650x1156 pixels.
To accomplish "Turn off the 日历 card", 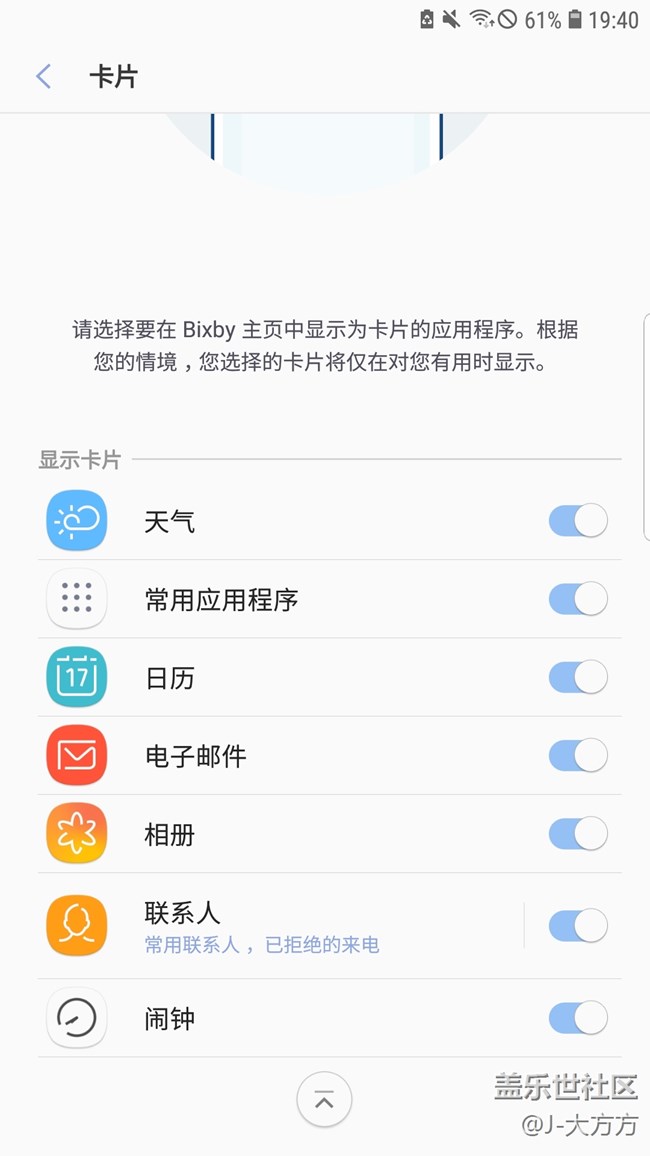I will click(x=579, y=677).
